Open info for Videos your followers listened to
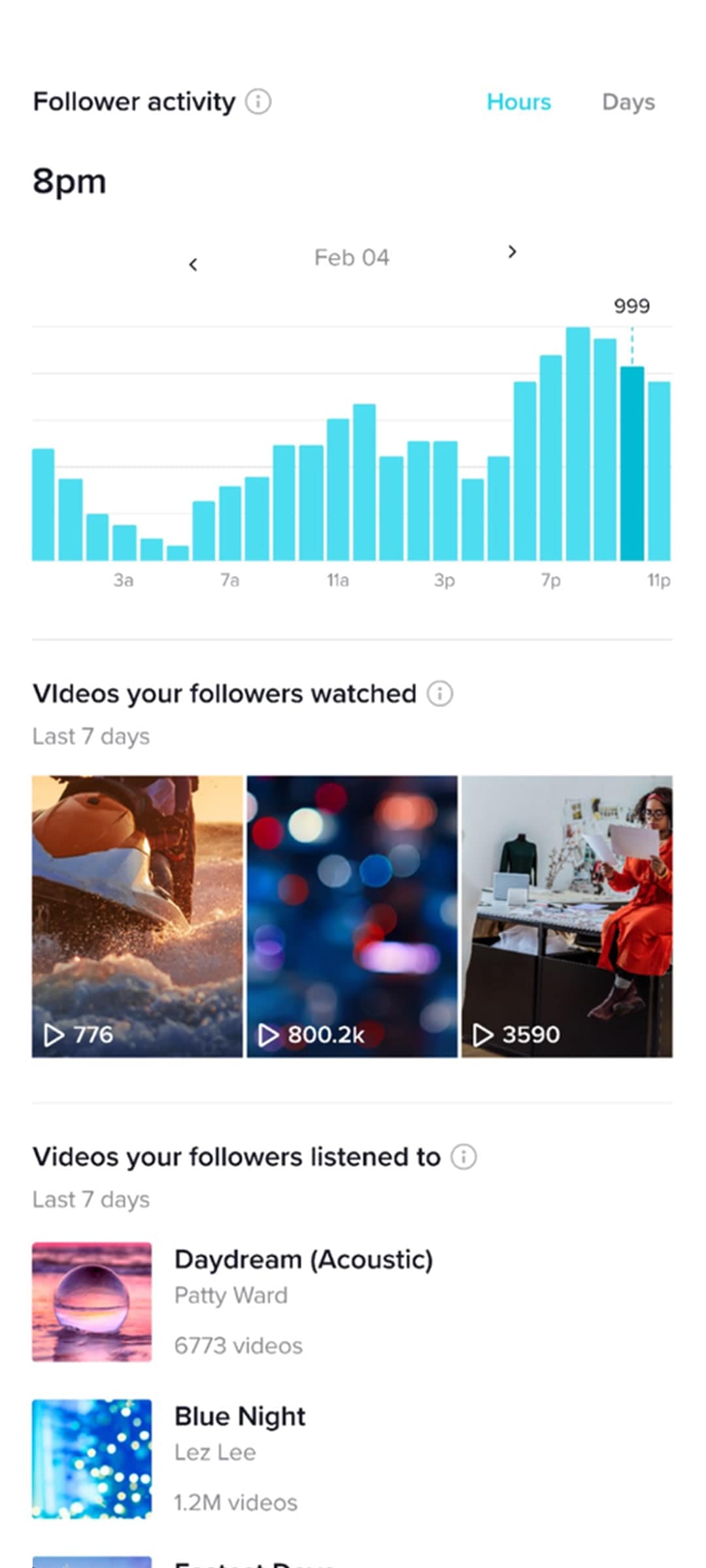706x1568 pixels. point(463,1156)
